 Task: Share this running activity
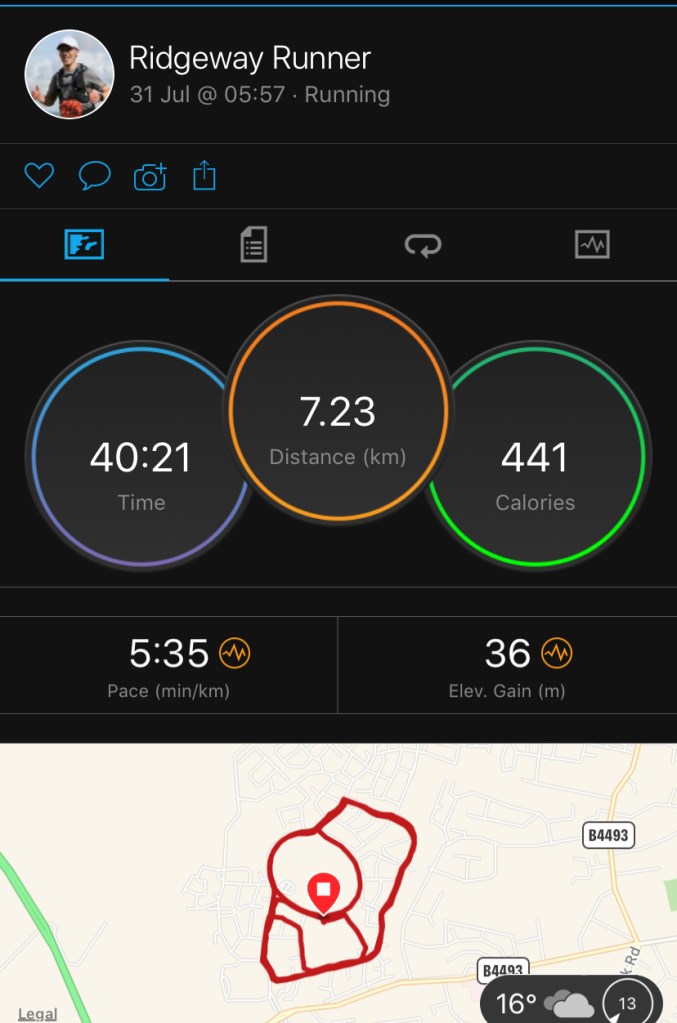204,177
